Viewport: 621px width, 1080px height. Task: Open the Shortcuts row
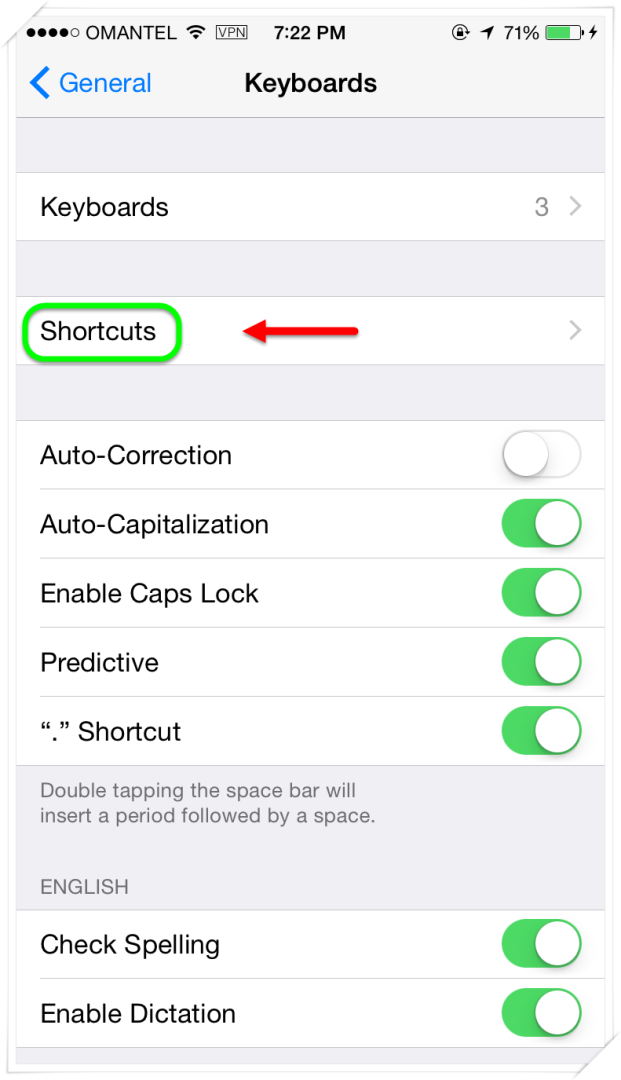pyautogui.click(x=310, y=331)
